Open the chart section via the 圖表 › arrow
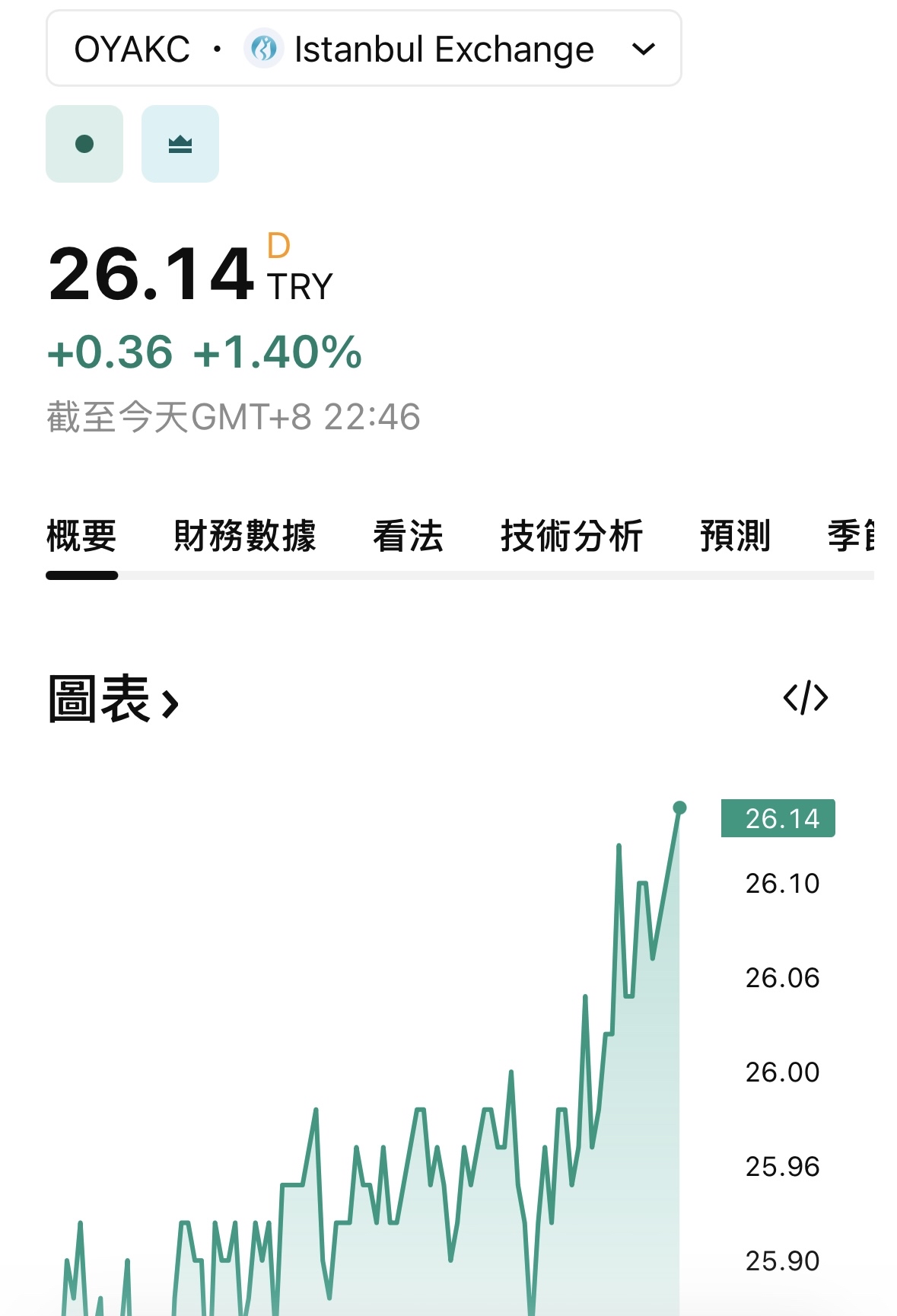897x1316 pixels. pyautogui.click(x=169, y=704)
